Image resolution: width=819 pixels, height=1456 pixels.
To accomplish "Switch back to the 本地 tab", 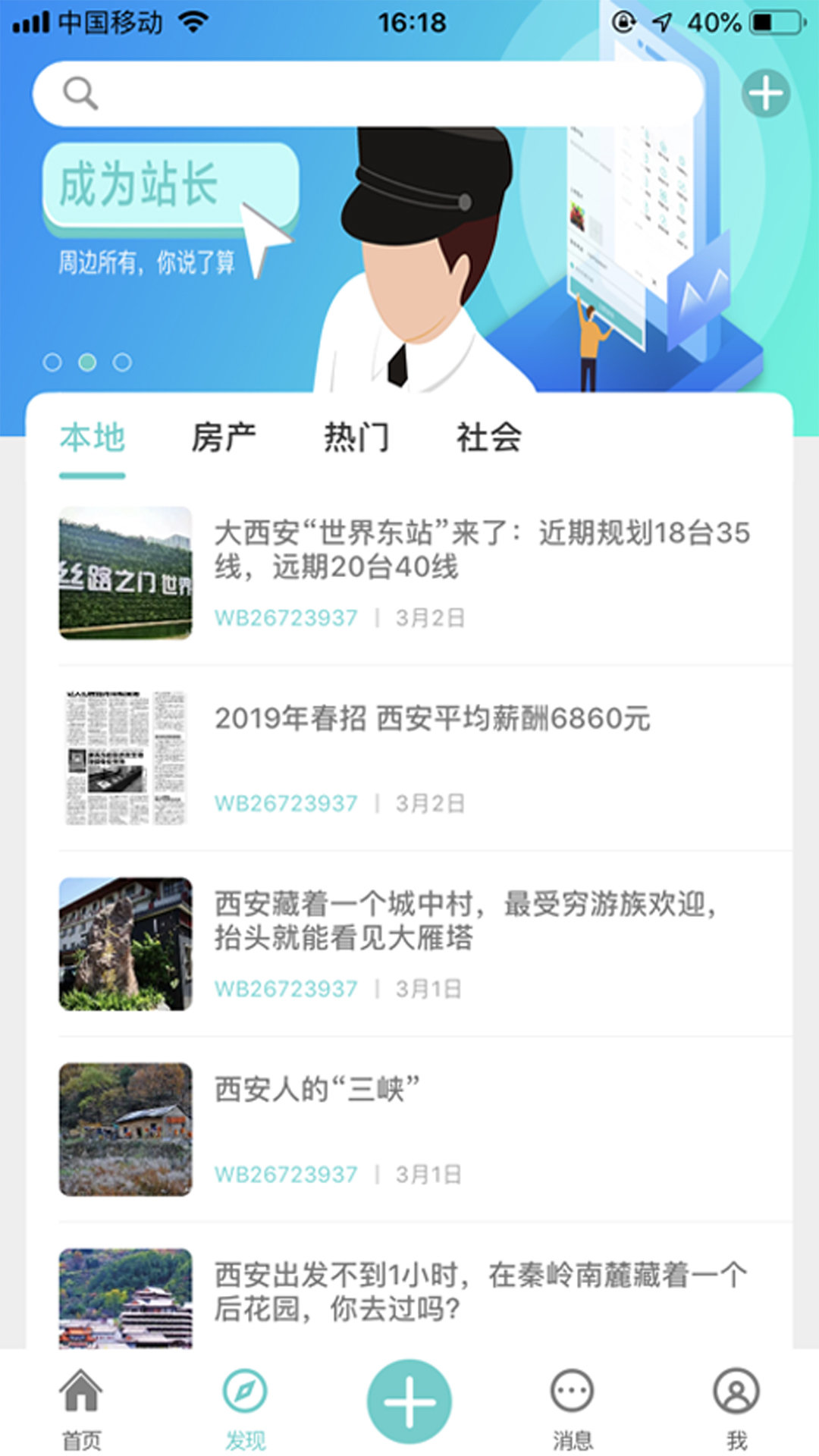I will (x=93, y=436).
